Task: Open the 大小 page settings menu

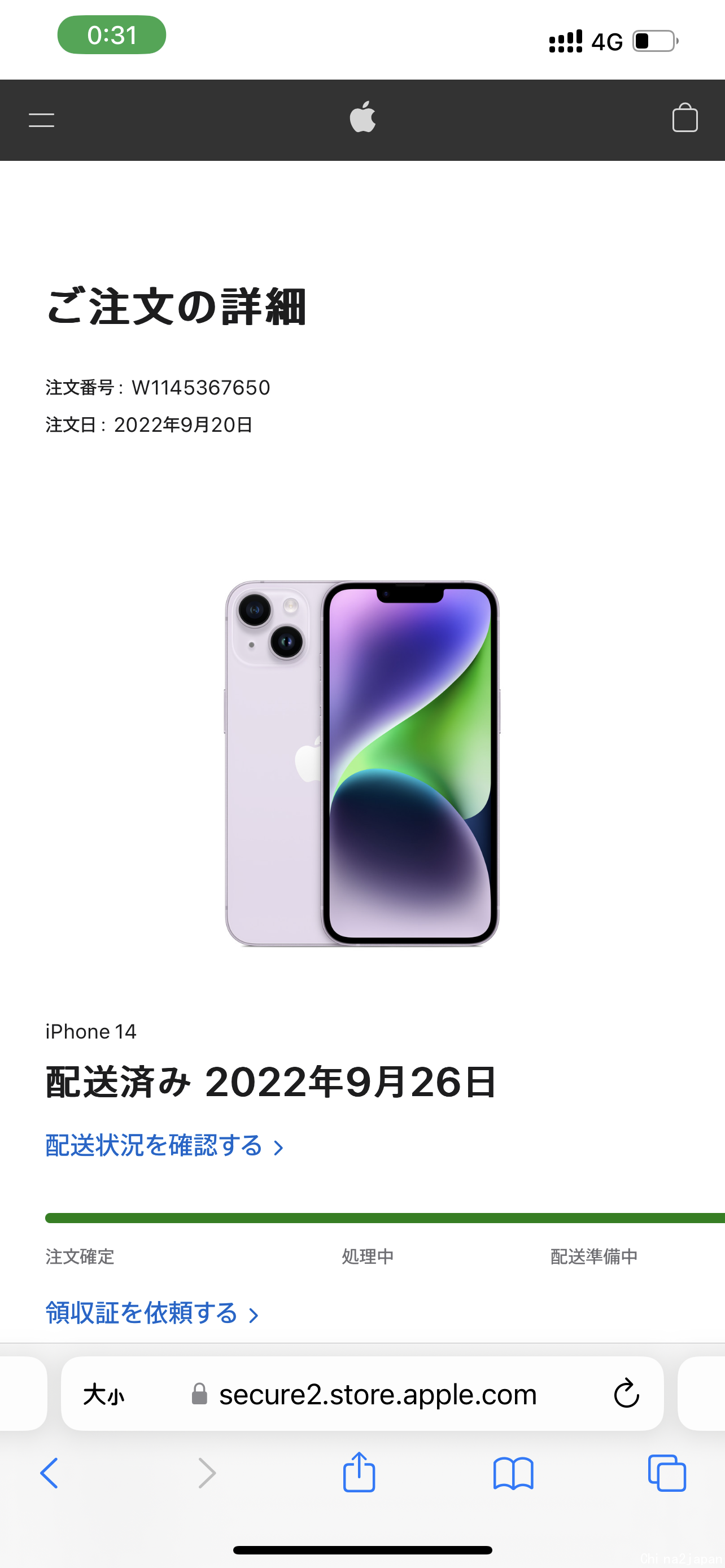Action: pyautogui.click(x=103, y=1394)
